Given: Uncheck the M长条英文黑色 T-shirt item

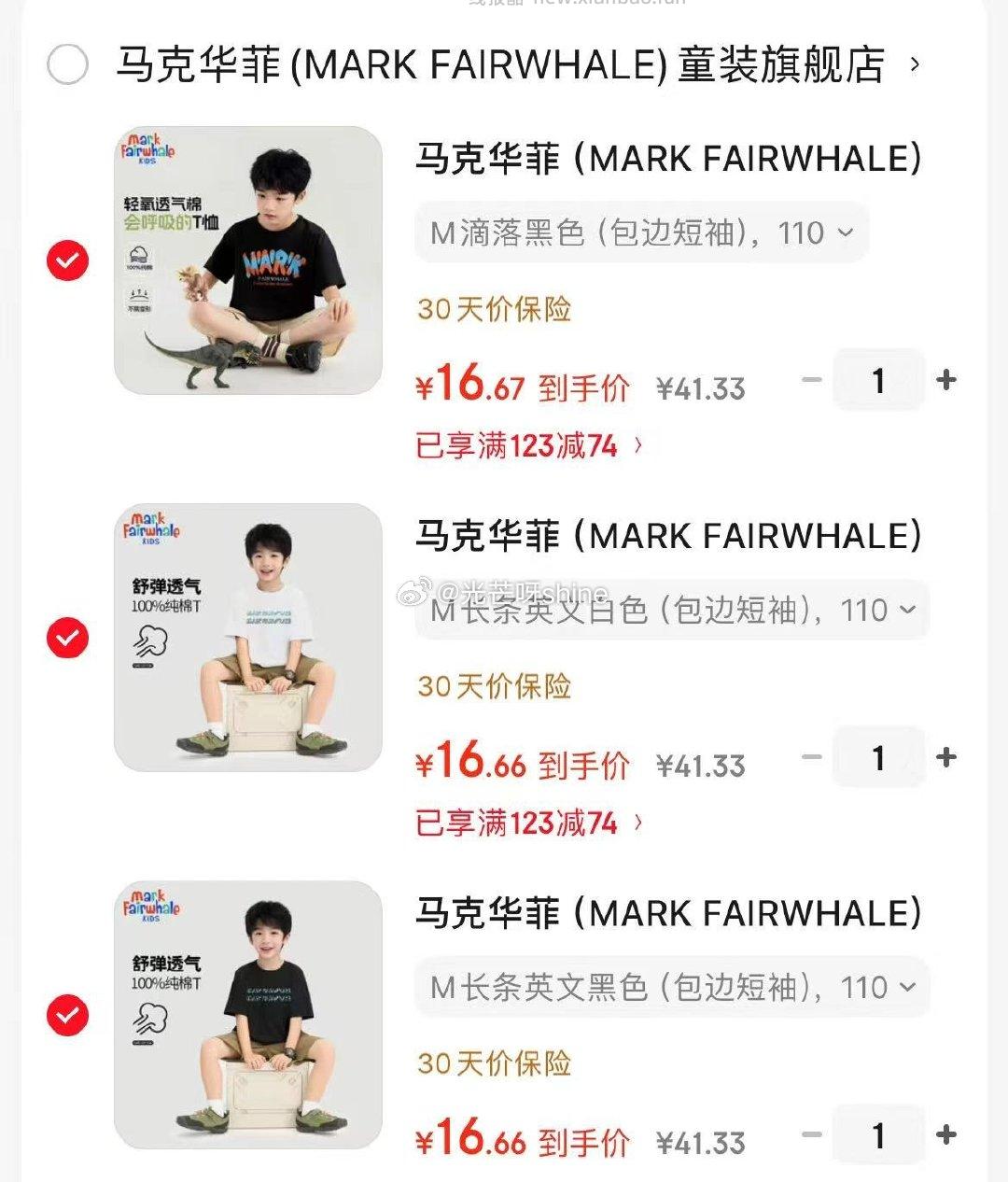Looking at the screenshot, I should (x=67, y=1015).
